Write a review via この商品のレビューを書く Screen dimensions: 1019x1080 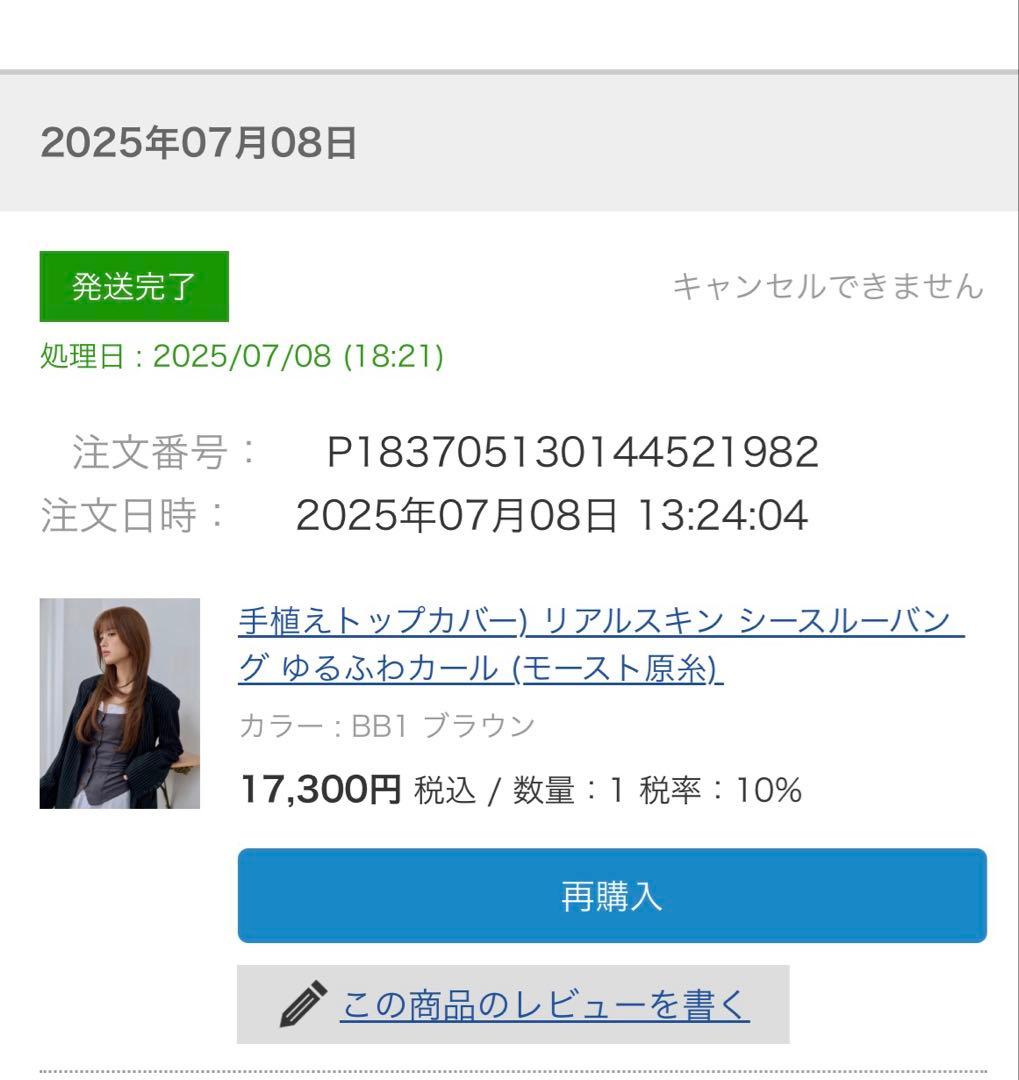click(x=544, y=1004)
